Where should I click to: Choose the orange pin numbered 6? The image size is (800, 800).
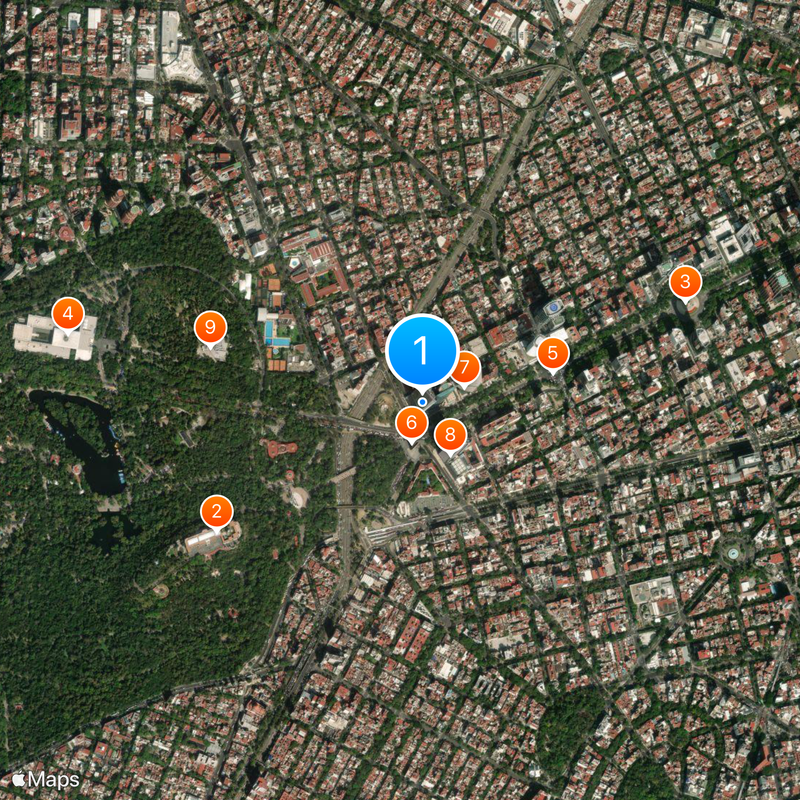pyautogui.click(x=411, y=423)
